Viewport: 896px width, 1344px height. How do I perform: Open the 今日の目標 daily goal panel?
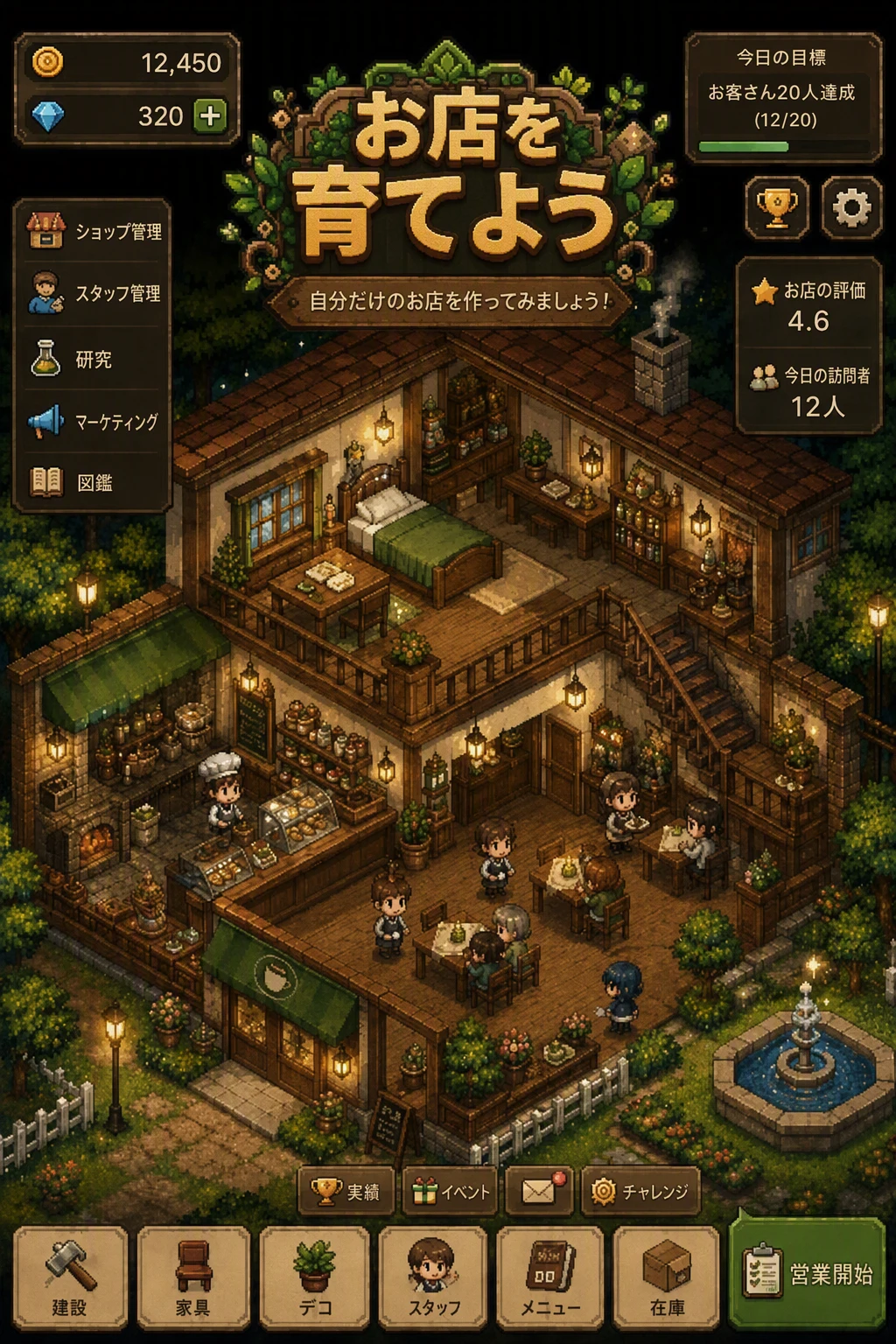[783, 98]
